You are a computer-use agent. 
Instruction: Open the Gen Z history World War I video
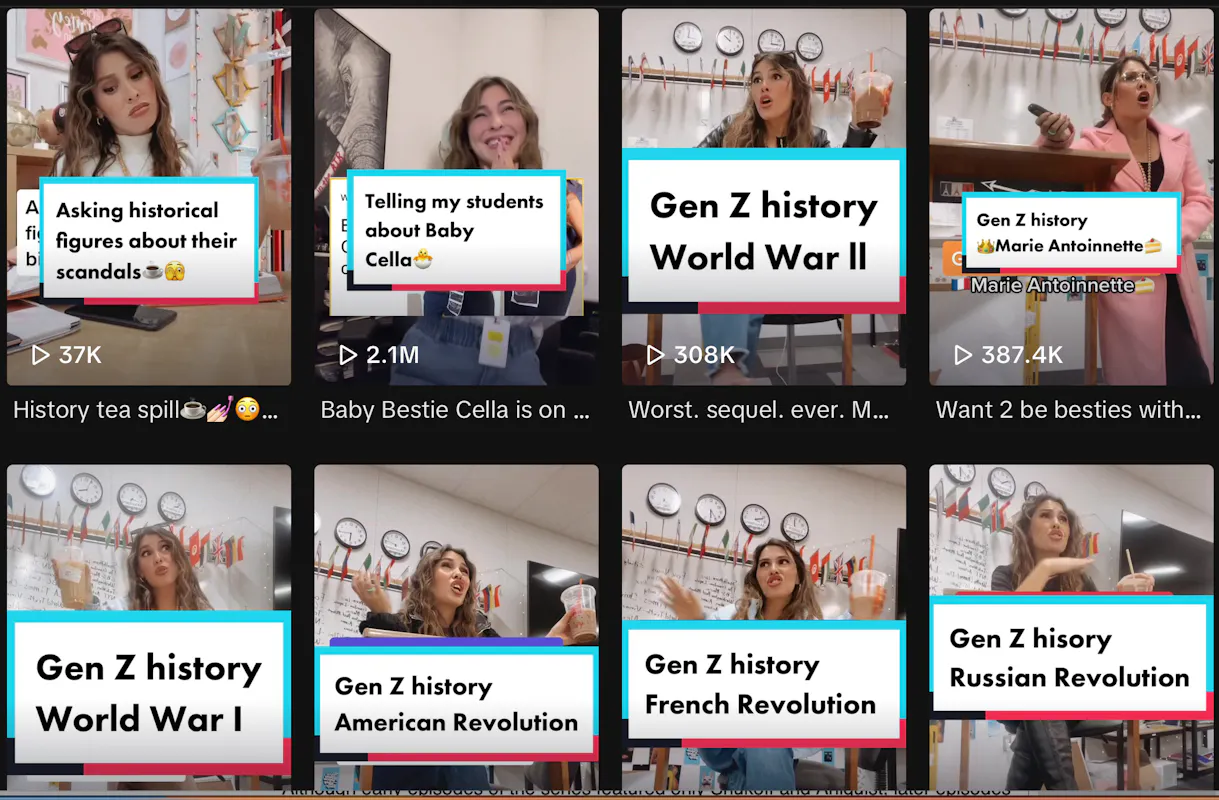coord(149,627)
